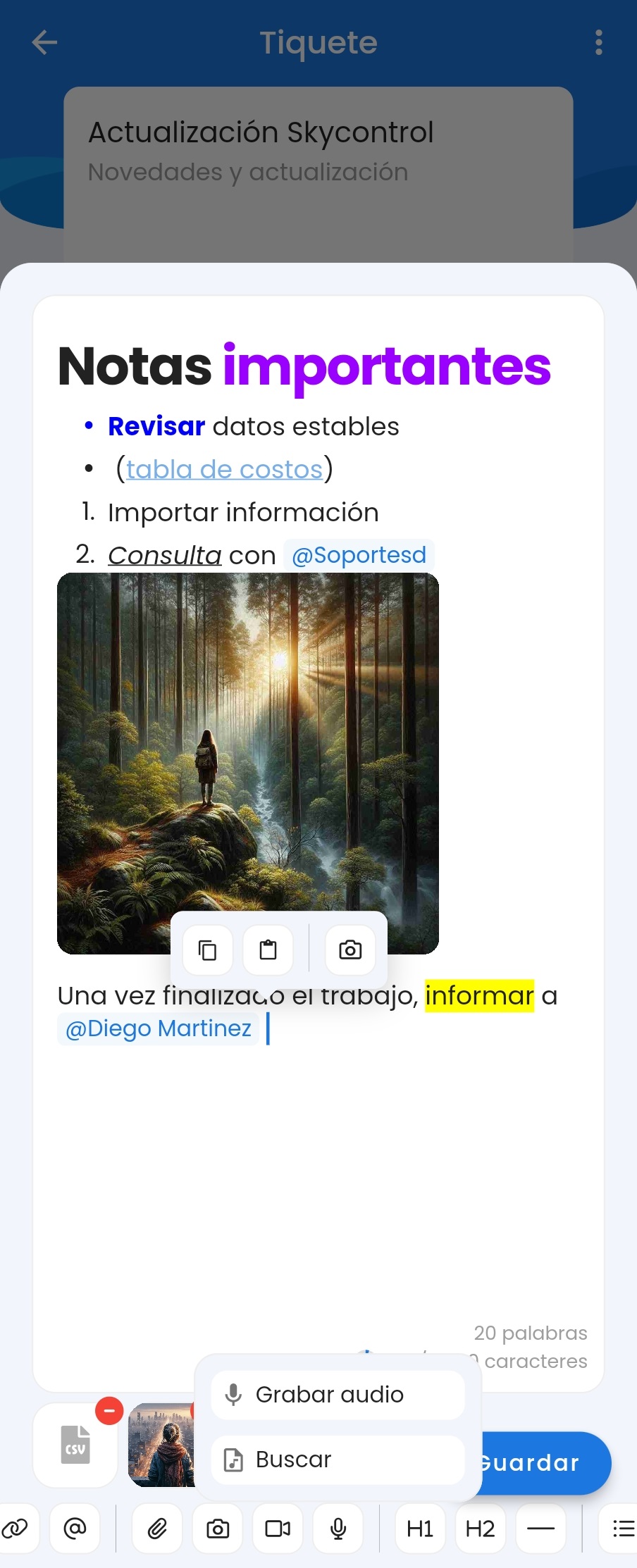Apply H1 heading format

[420, 1528]
